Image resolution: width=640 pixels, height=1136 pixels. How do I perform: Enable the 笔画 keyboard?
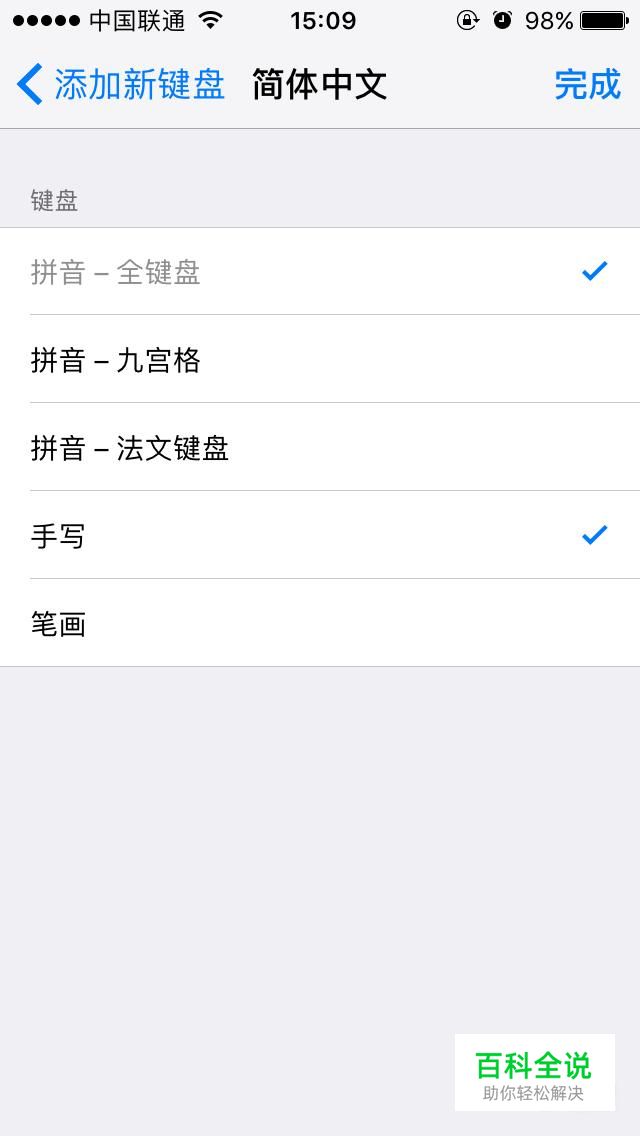pos(320,623)
